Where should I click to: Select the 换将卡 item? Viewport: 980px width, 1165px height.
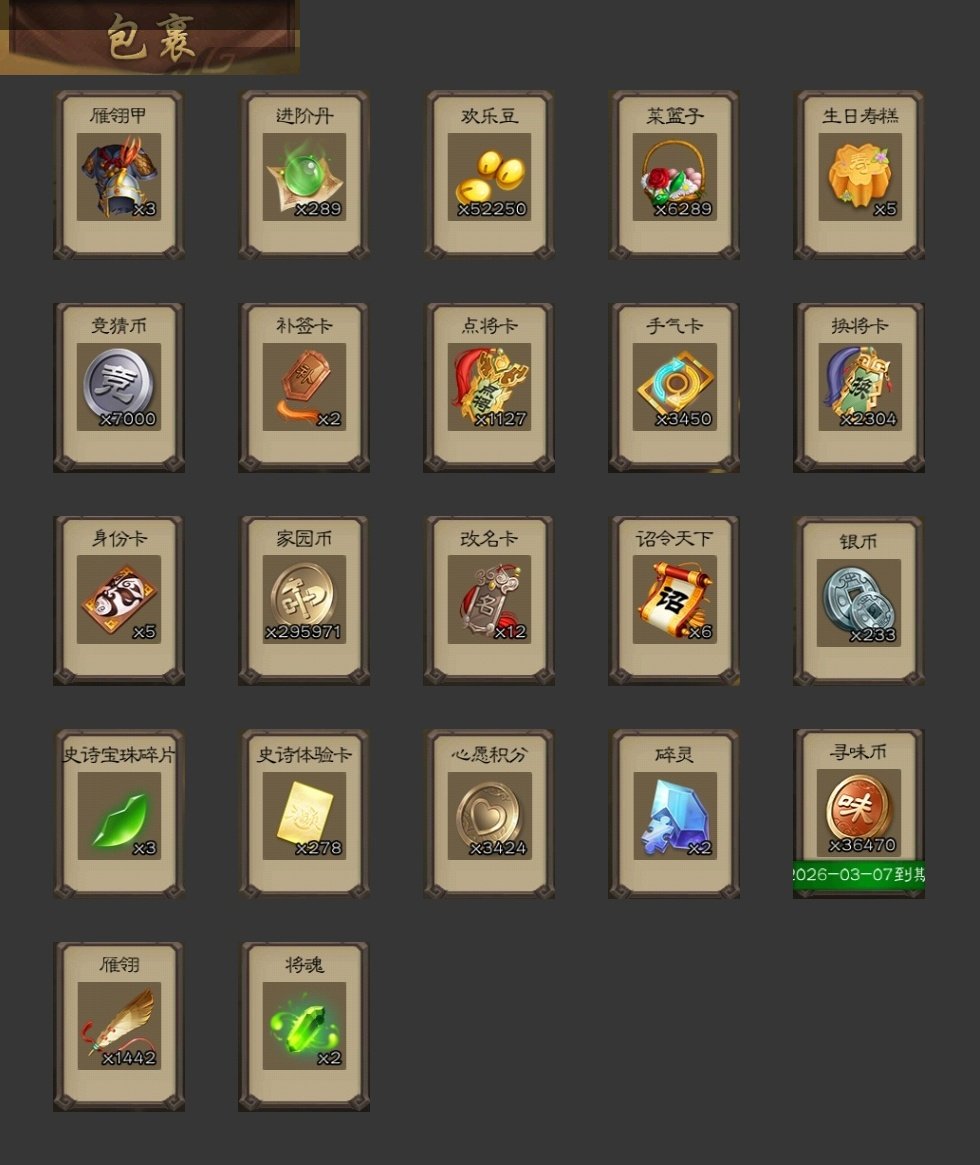coord(859,388)
